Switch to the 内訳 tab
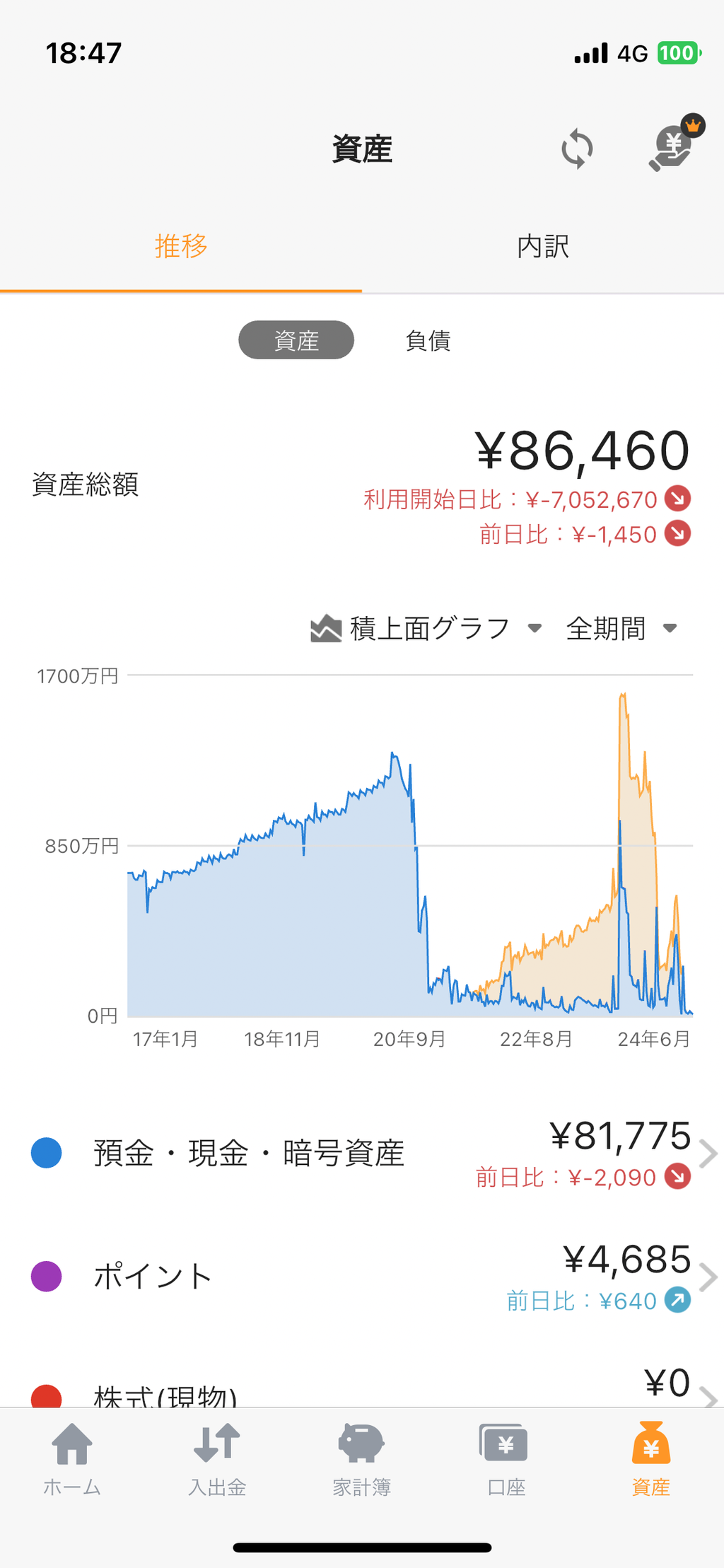The width and height of the screenshot is (724, 1568). (542, 247)
